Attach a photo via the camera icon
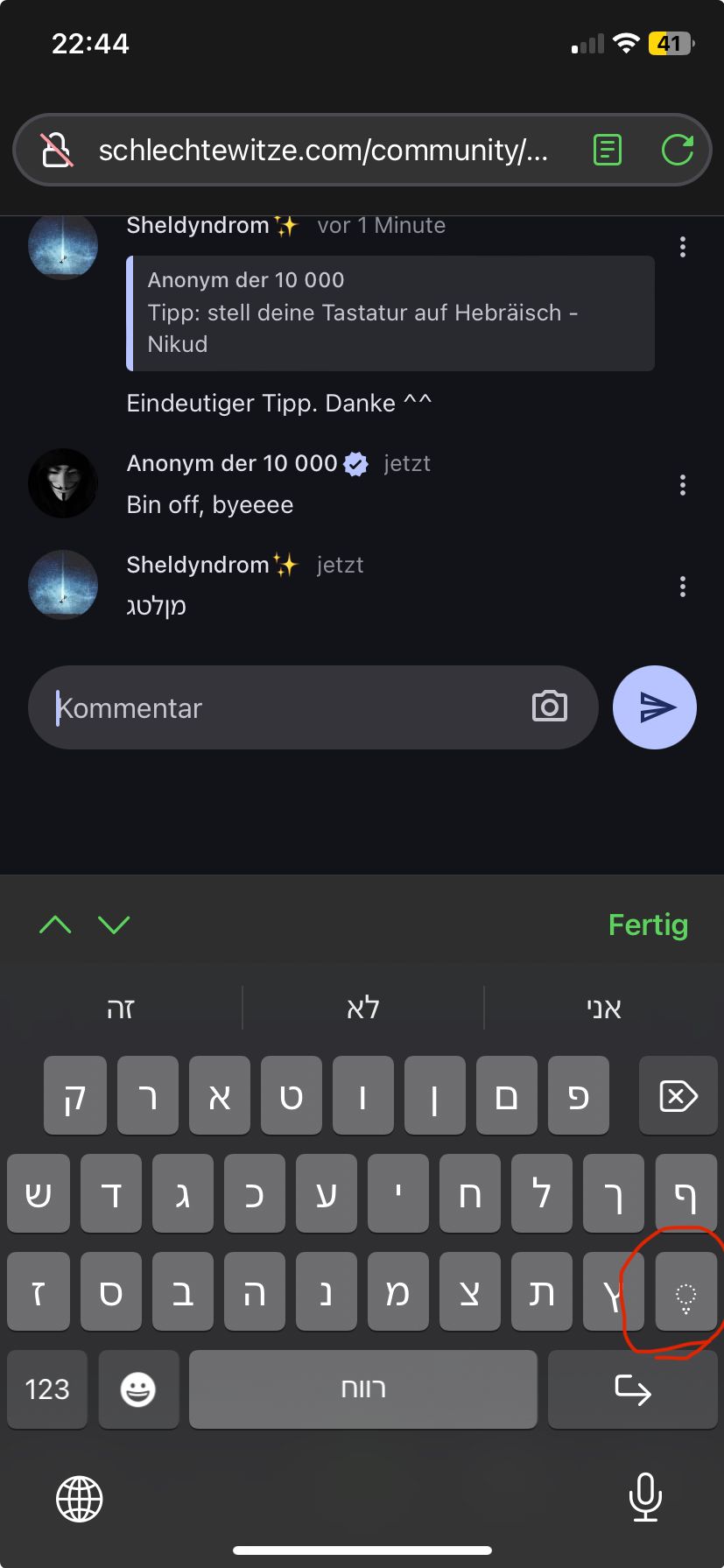This screenshot has width=724, height=1568. (550, 707)
